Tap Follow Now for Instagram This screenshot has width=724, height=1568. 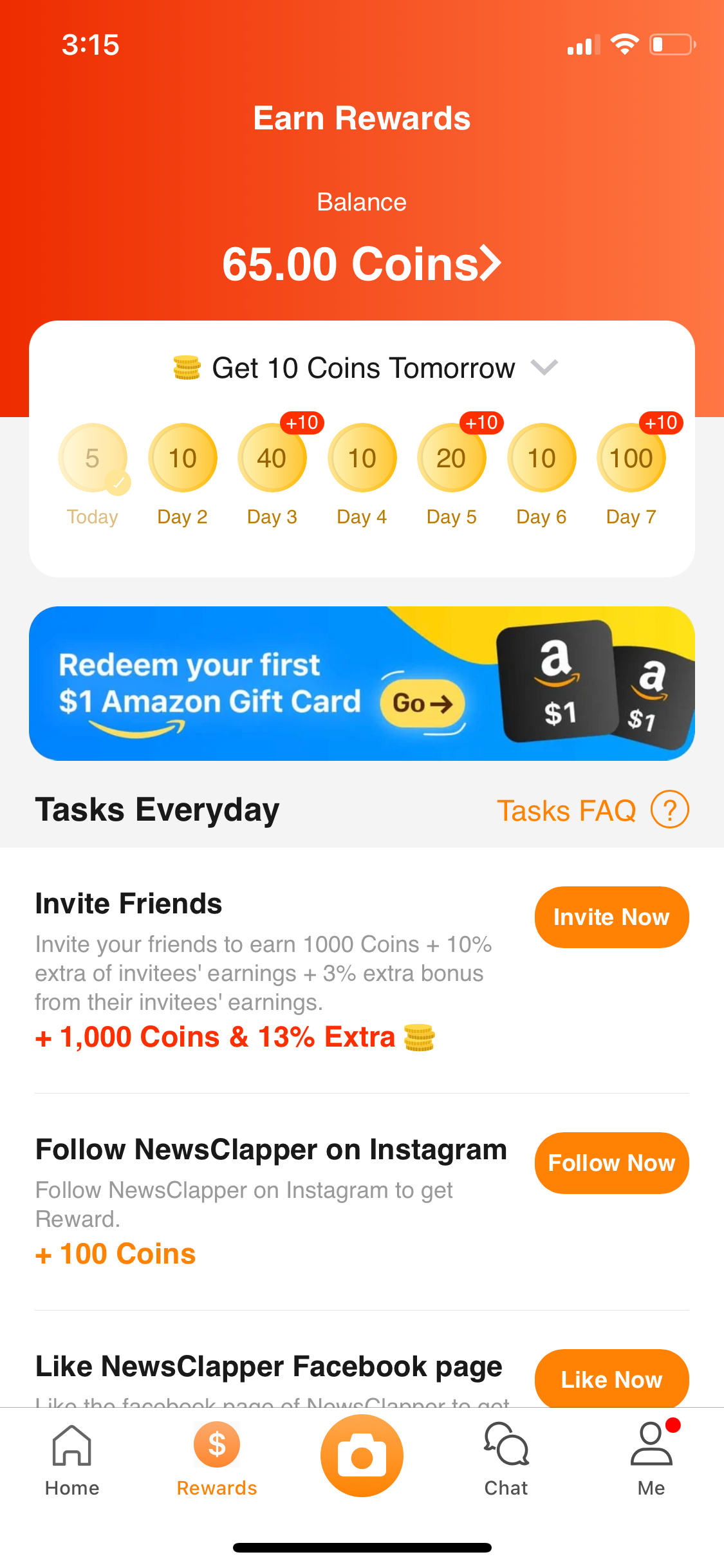tap(611, 1163)
